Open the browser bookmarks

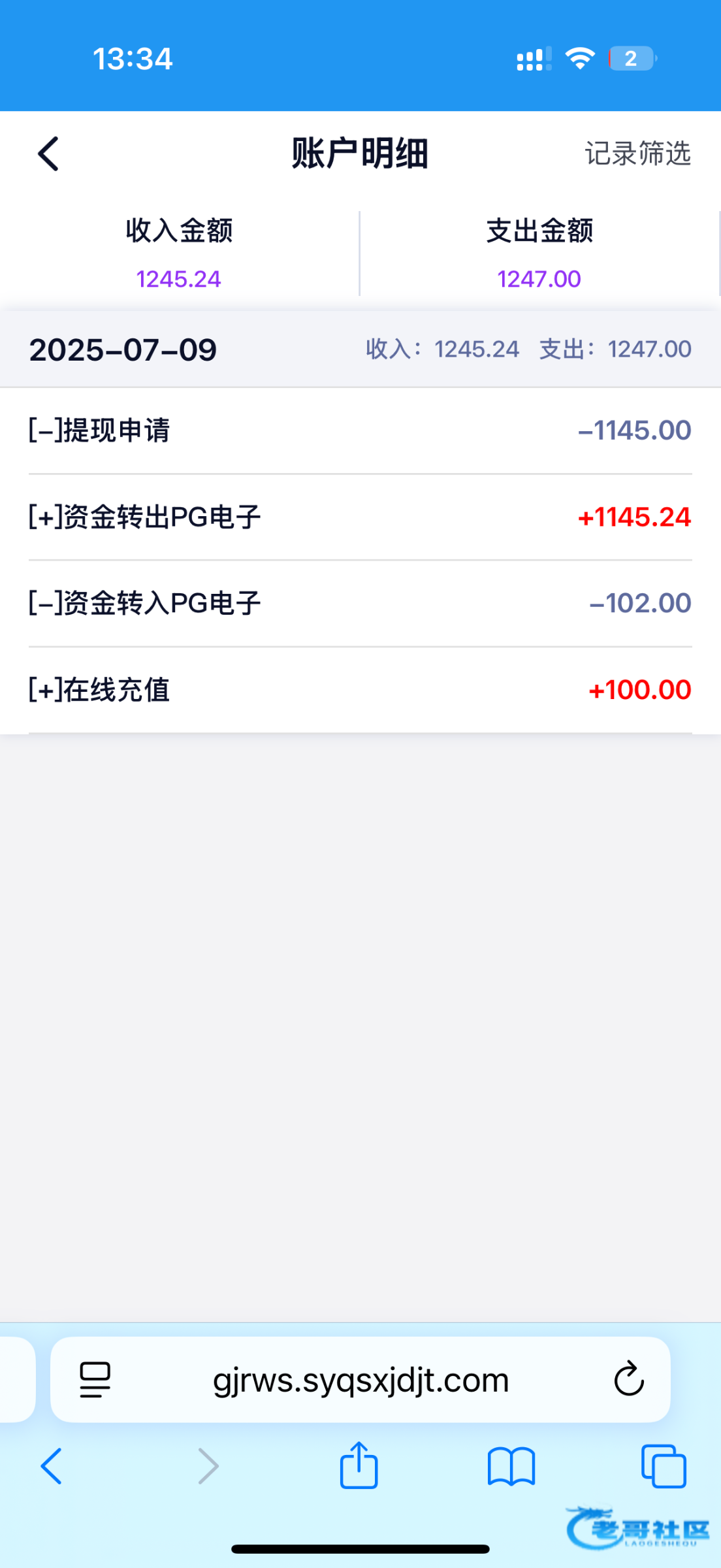(511, 1466)
